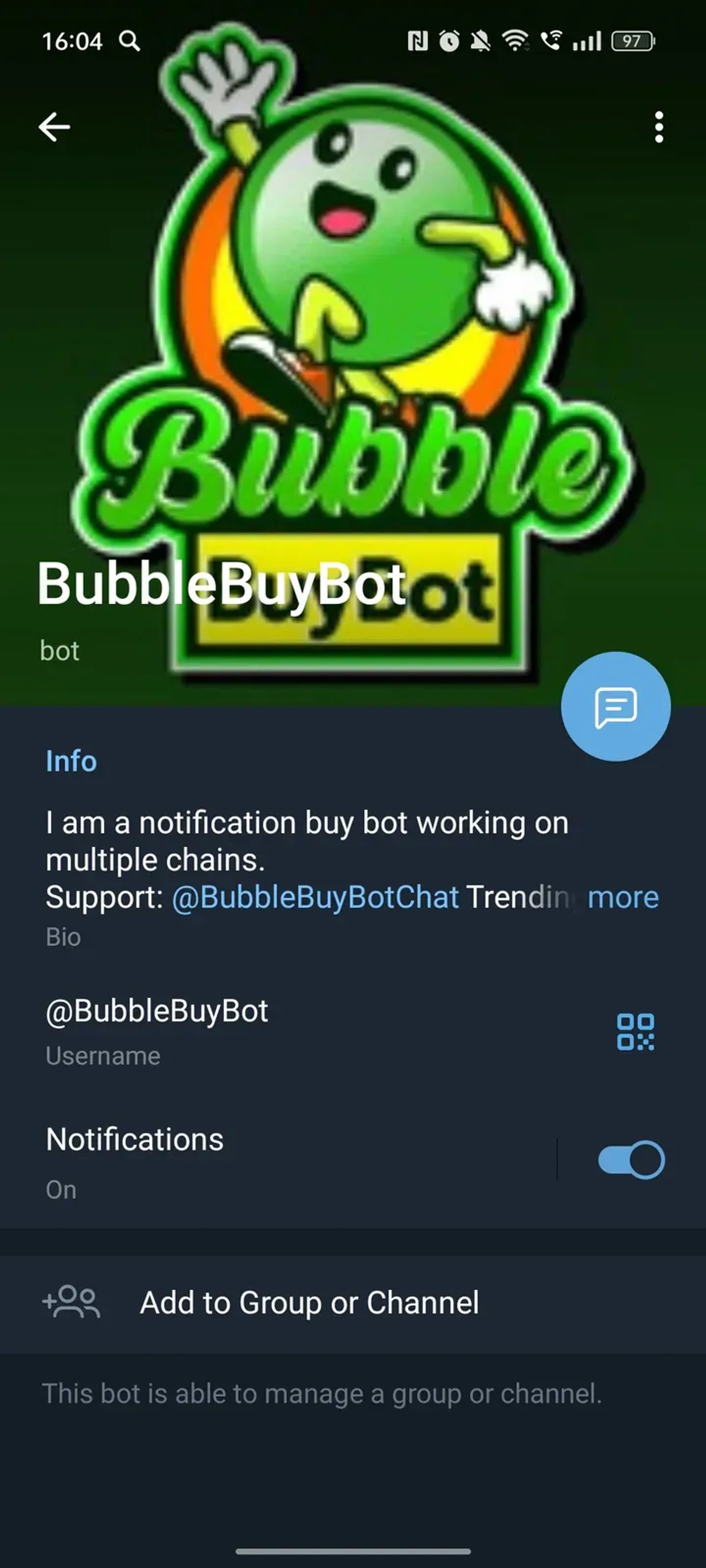This screenshot has width=706, height=1568.
Task: Tap the "Info" section header
Action: click(x=71, y=761)
